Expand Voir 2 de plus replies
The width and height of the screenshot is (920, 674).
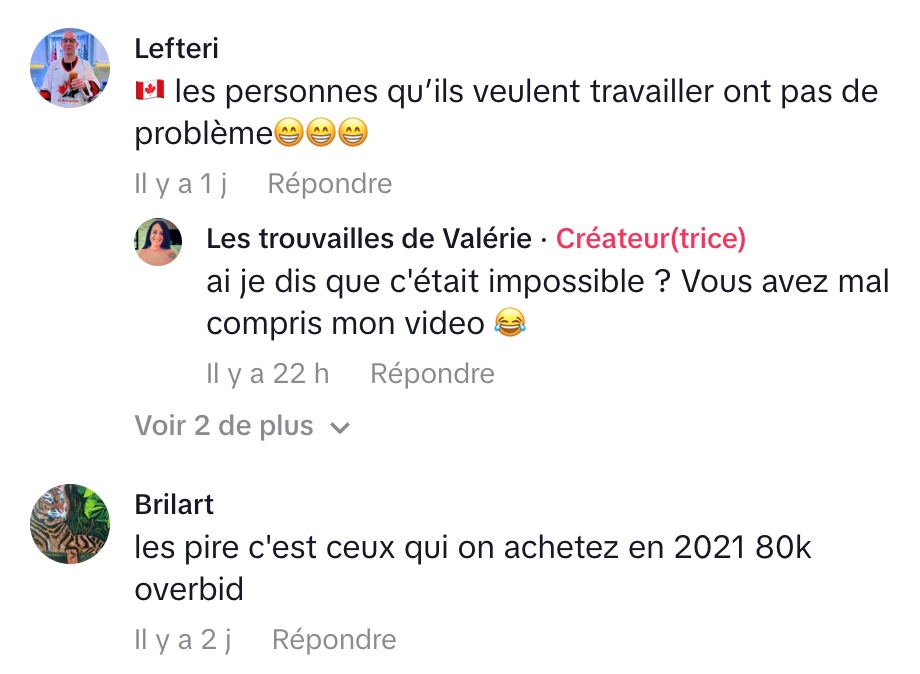(x=242, y=426)
